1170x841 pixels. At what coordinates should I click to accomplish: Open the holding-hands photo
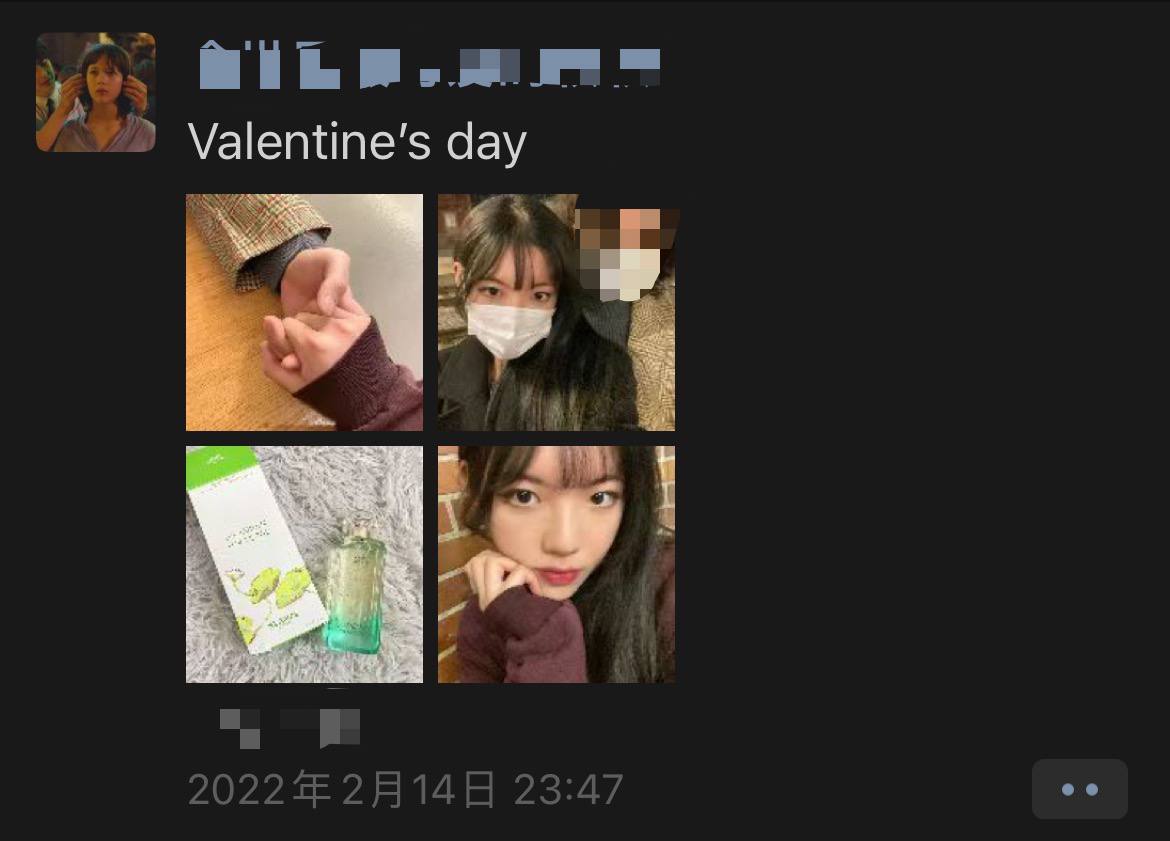304,312
